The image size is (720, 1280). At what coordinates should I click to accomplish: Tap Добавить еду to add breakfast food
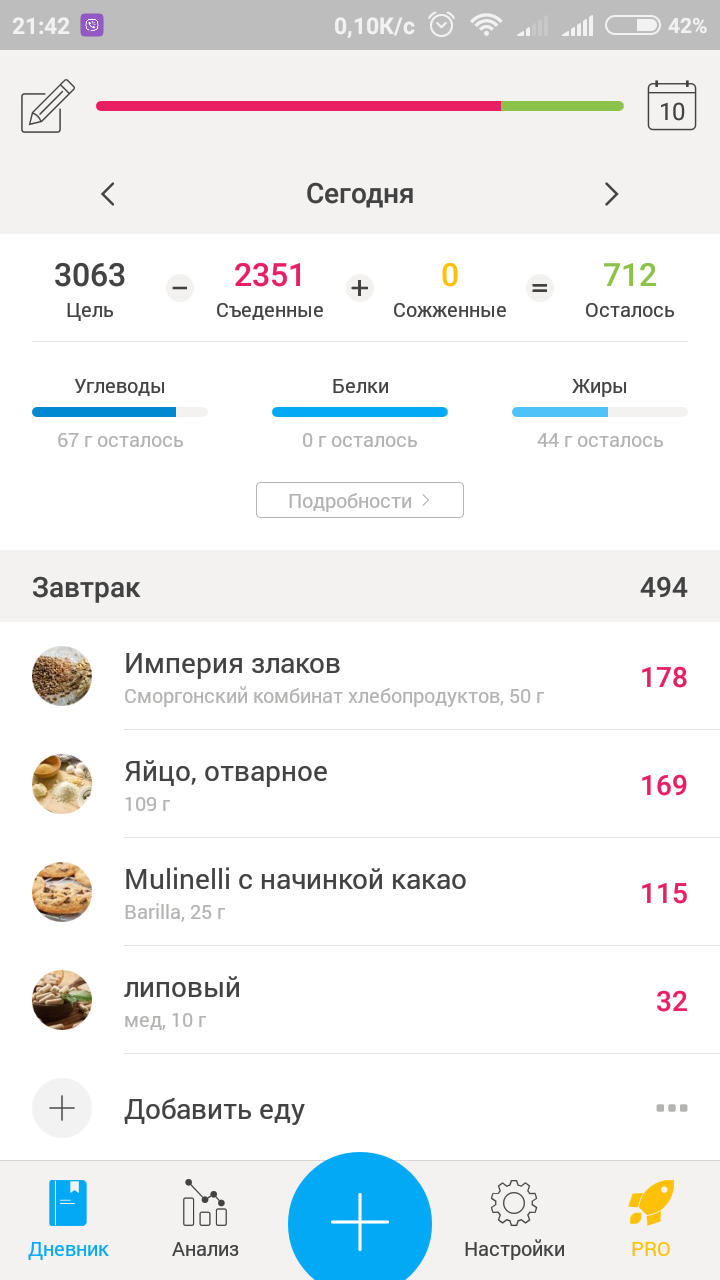(x=214, y=1109)
